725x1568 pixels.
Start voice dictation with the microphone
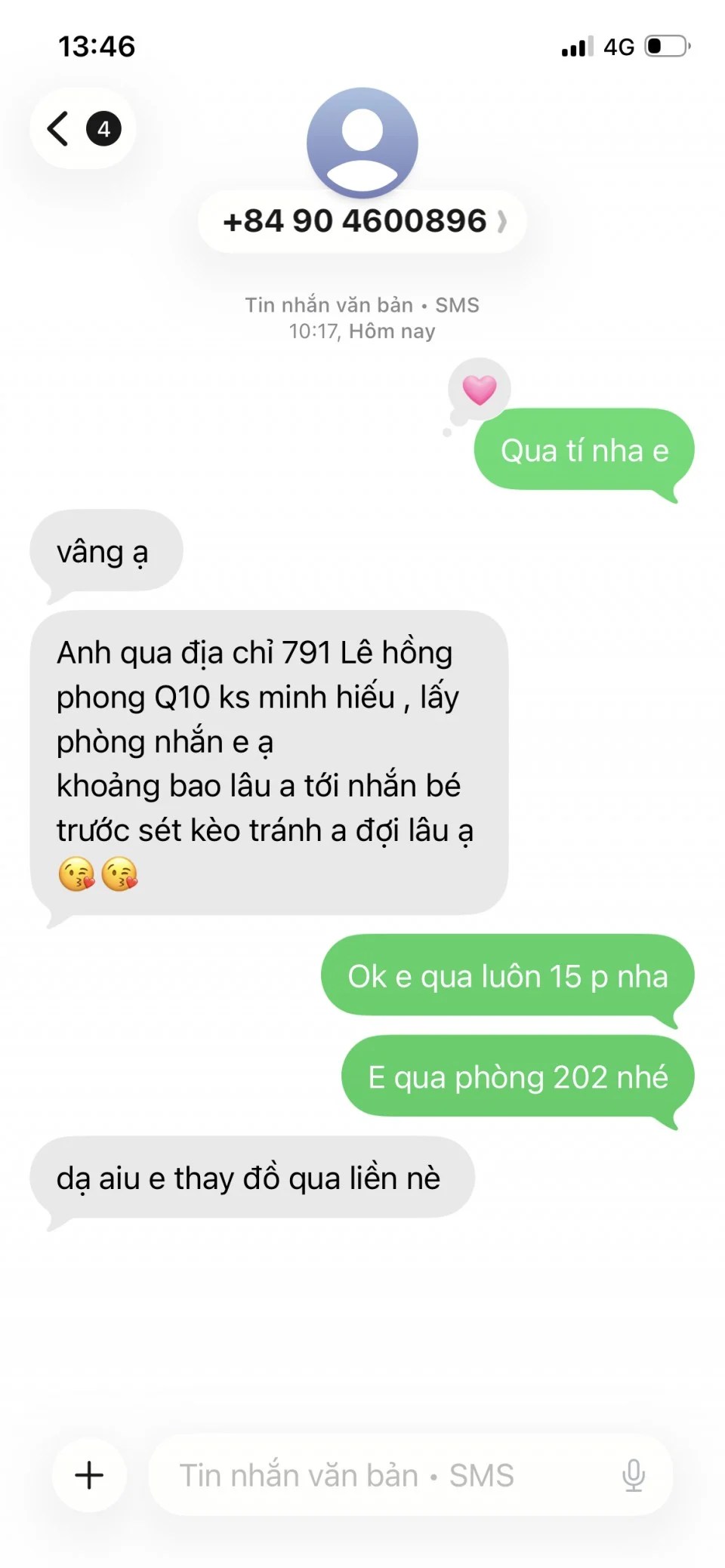click(x=633, y=1475)
